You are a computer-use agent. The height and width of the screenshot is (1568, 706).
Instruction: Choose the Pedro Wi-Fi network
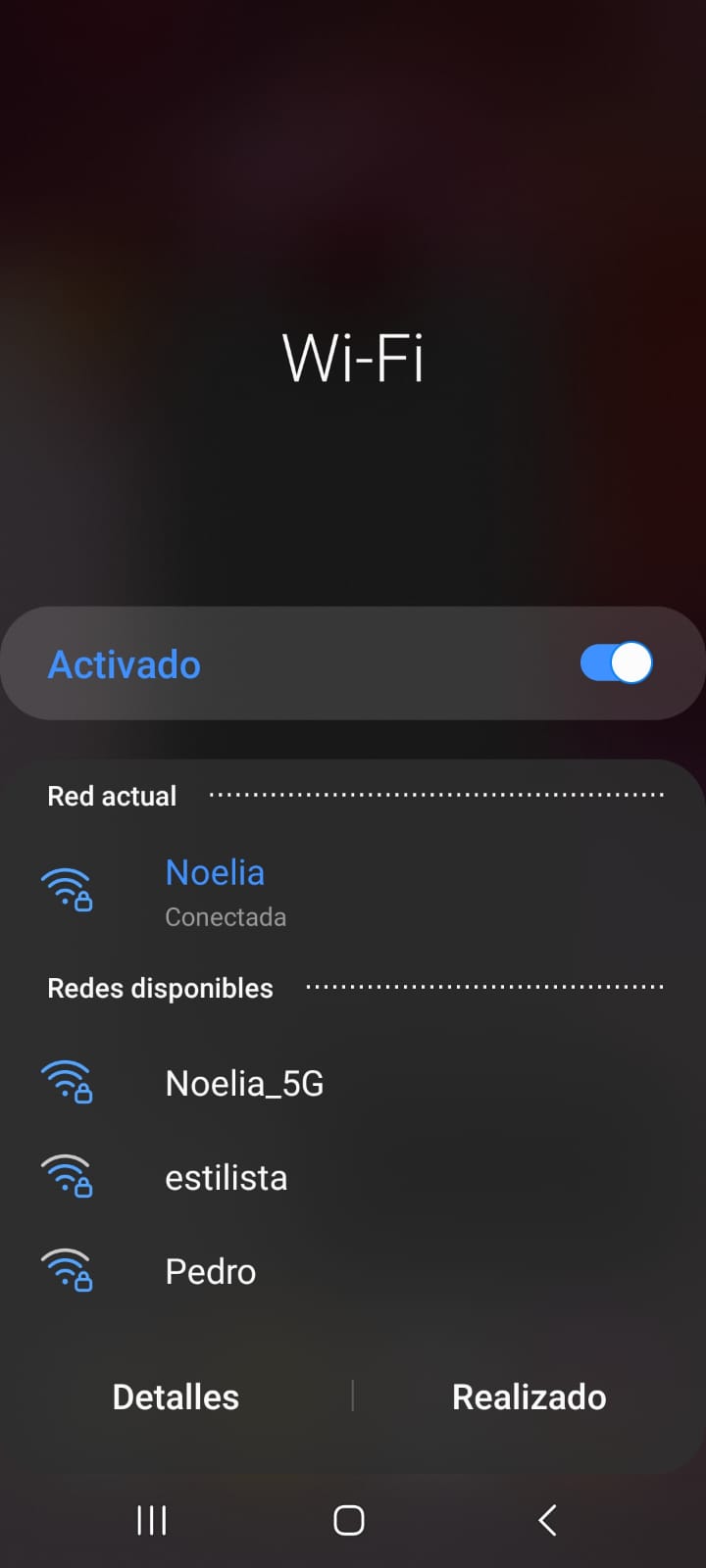(210, 1272)
